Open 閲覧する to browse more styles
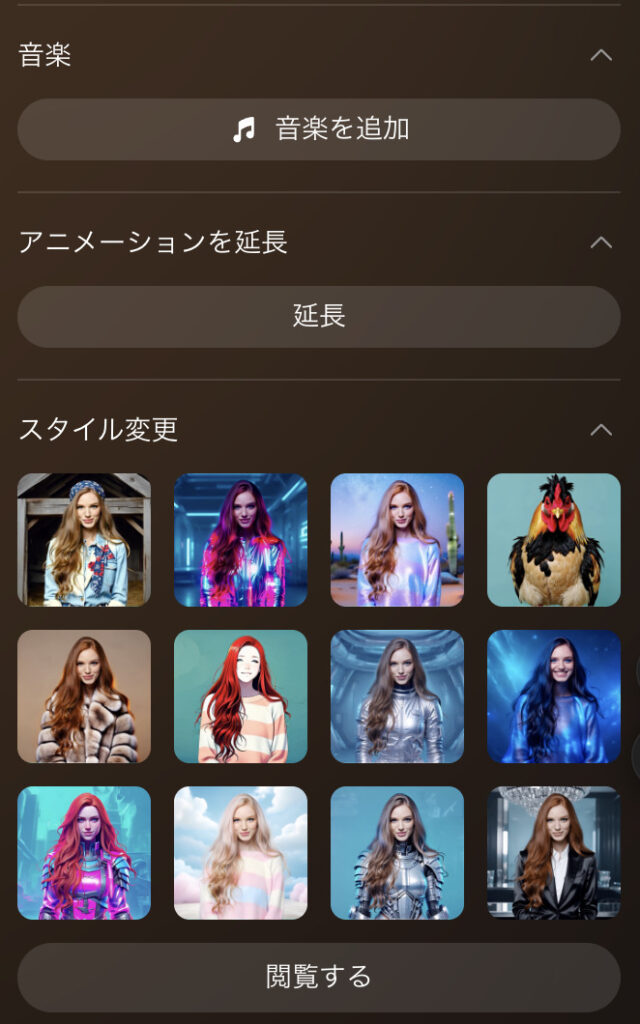 click(x=319, y=976)
